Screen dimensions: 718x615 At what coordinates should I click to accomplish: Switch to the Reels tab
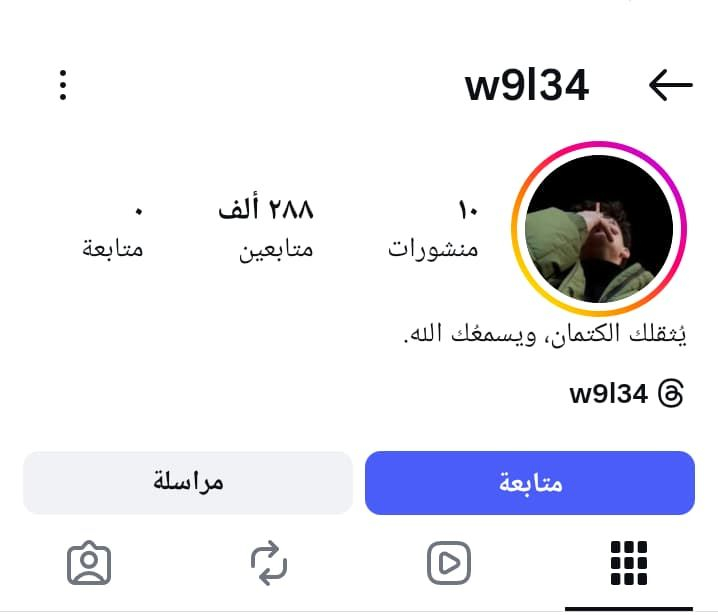pyautogui.click(x=448, y=564)
